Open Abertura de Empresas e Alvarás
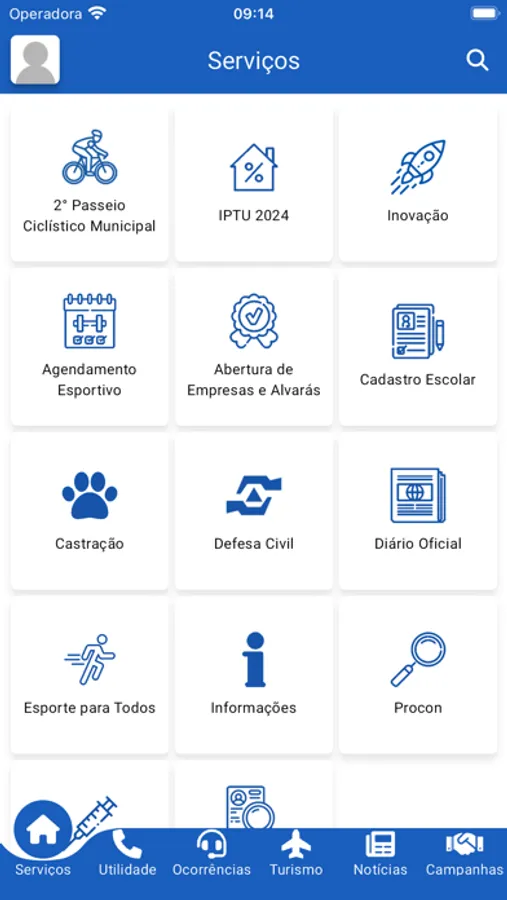507x900 pixels. pyautogui.click(x=254, y=348)
